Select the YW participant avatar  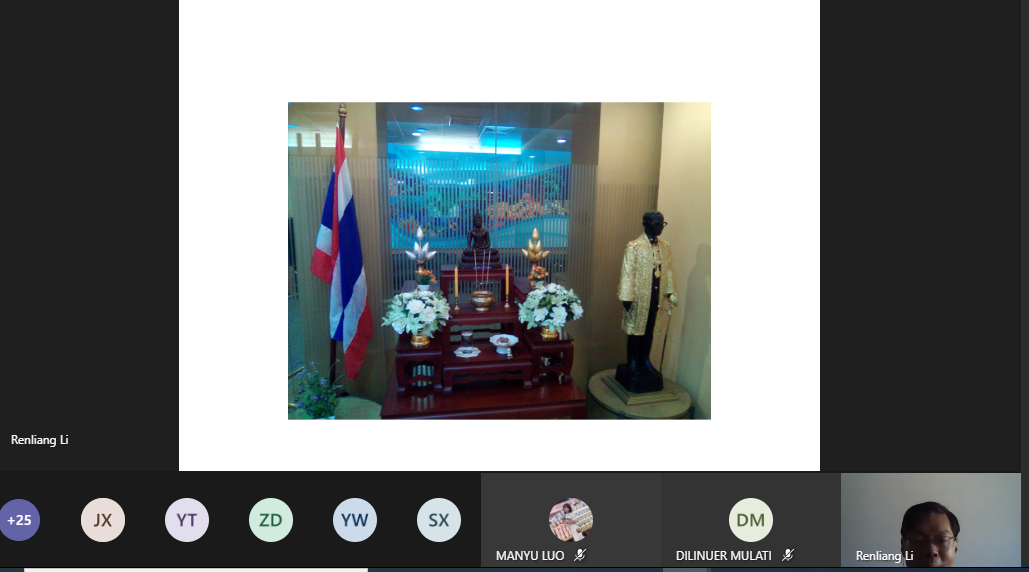pyautogui.click(x=355, y=520)
